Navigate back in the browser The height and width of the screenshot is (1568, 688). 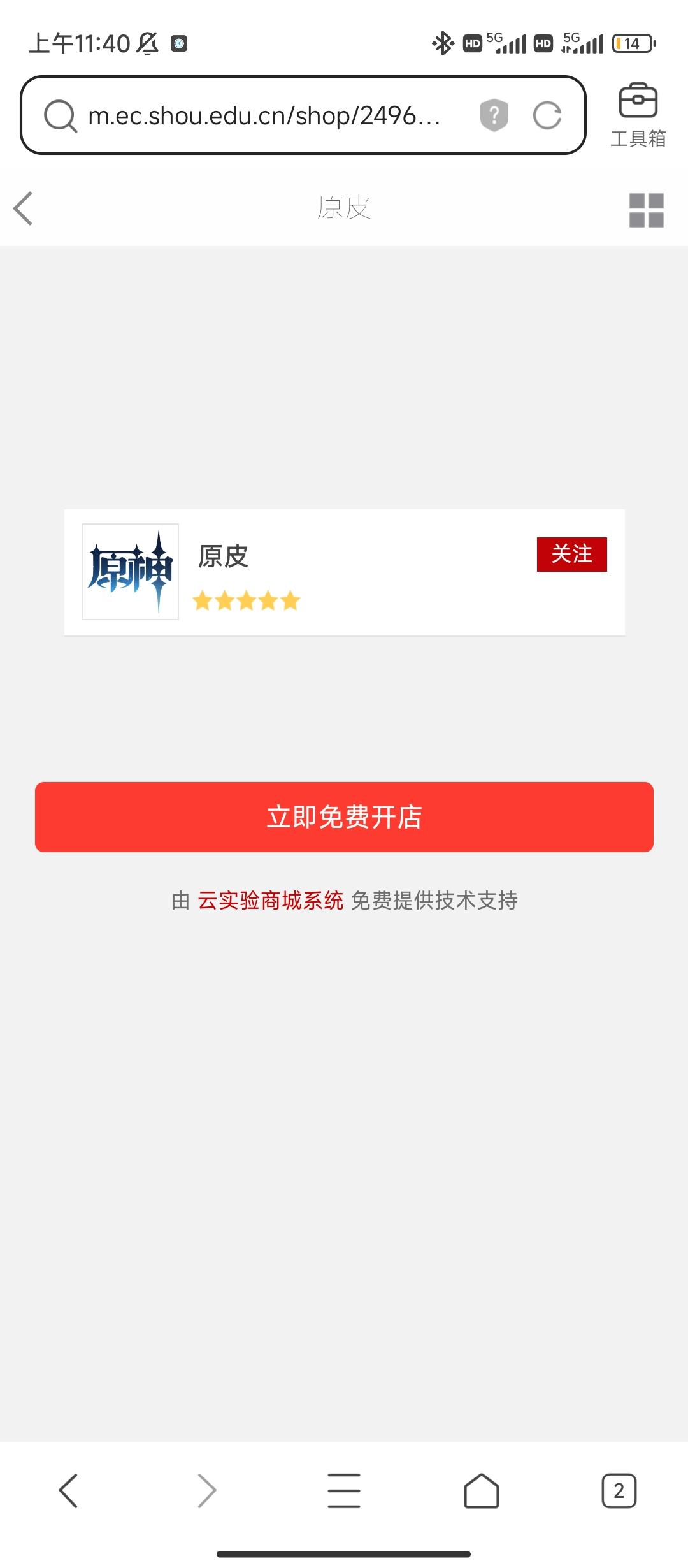(68, 1490)
